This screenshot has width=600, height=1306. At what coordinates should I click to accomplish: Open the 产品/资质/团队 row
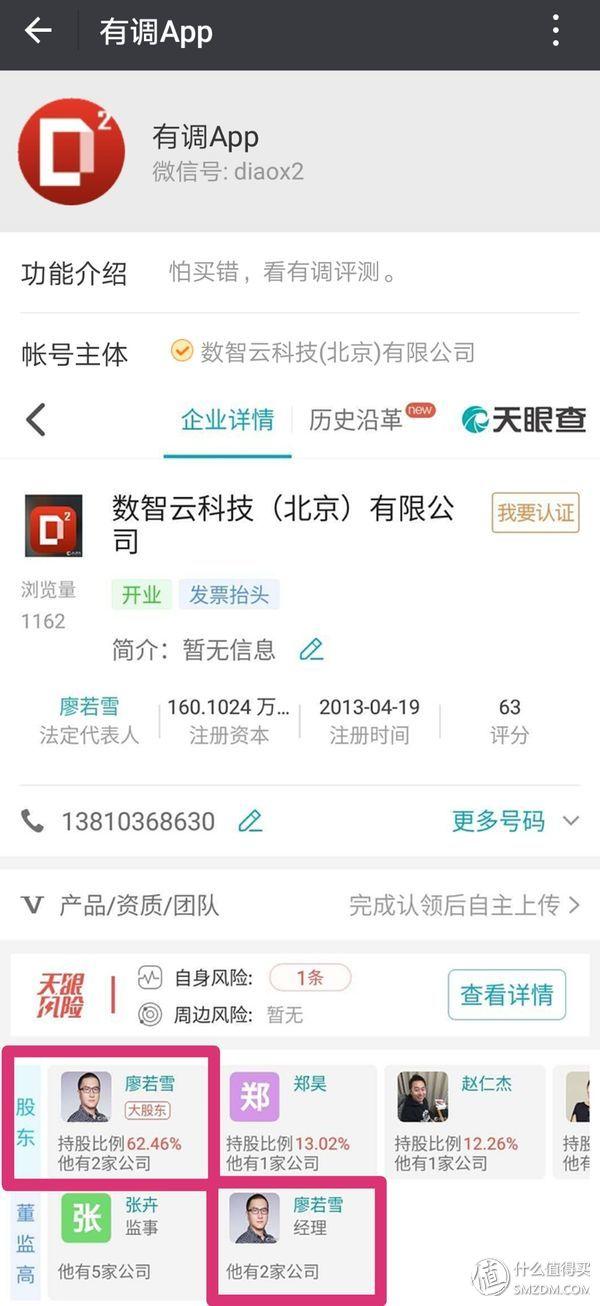[x=300, y=906]
